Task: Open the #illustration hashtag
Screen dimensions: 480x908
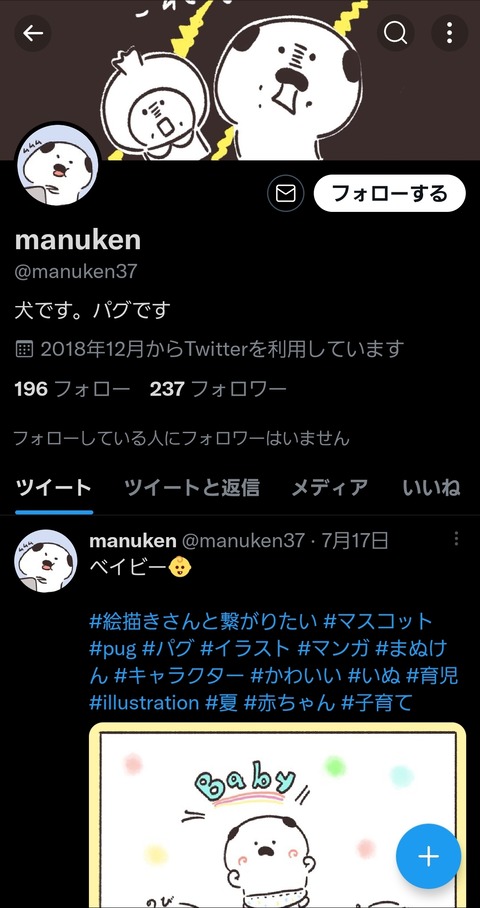Action: tap(144, 702)
